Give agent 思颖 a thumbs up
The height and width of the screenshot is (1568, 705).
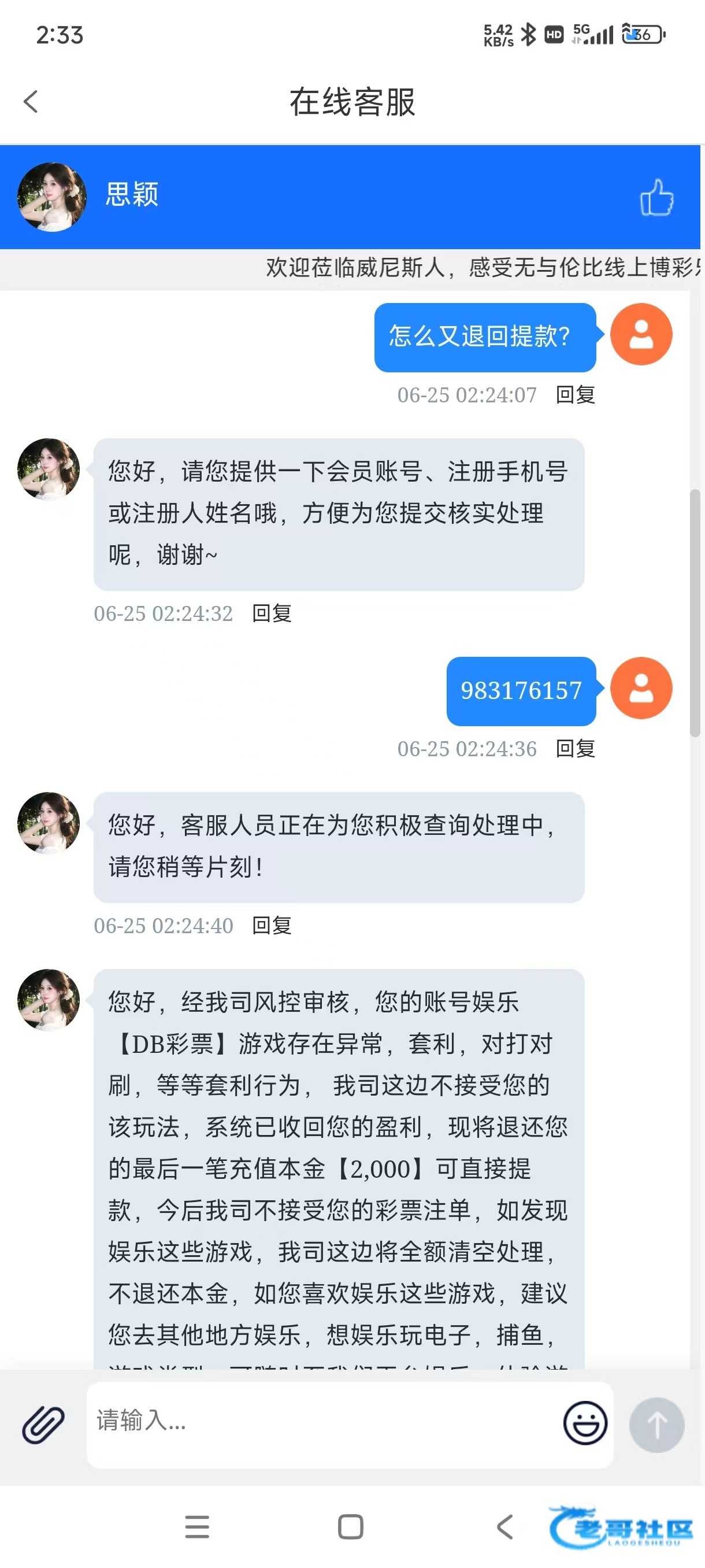tap(656, 197)
